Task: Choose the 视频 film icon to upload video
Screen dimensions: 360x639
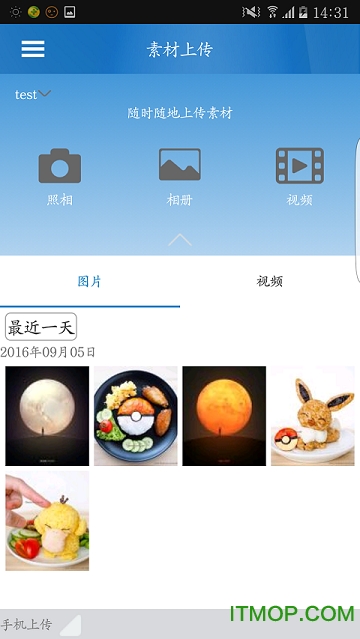Action: (x=300, y=177)
